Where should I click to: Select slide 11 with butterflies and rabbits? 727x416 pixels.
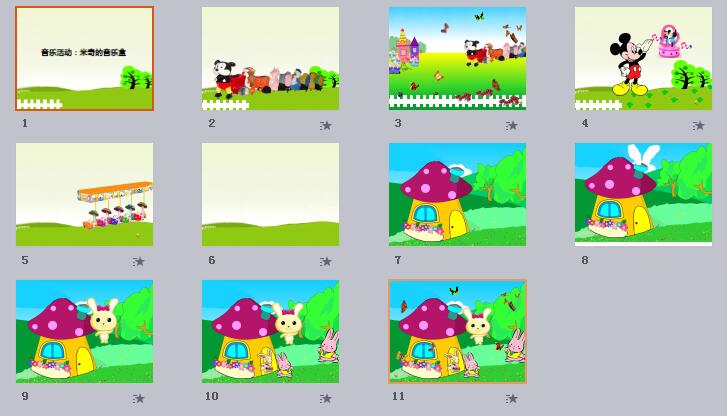(457, 331)
